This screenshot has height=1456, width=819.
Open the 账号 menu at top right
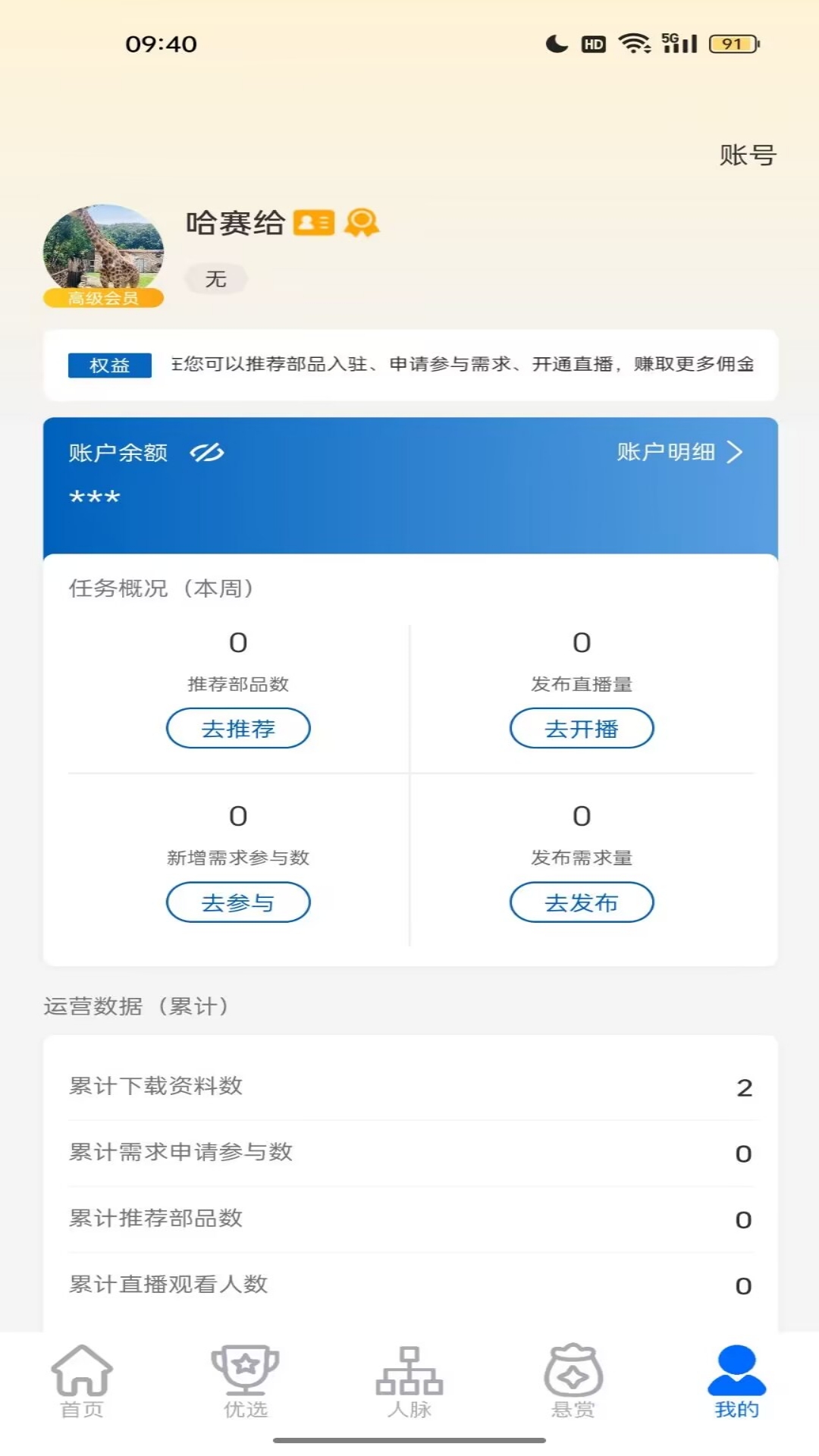[x=746, y=155]
